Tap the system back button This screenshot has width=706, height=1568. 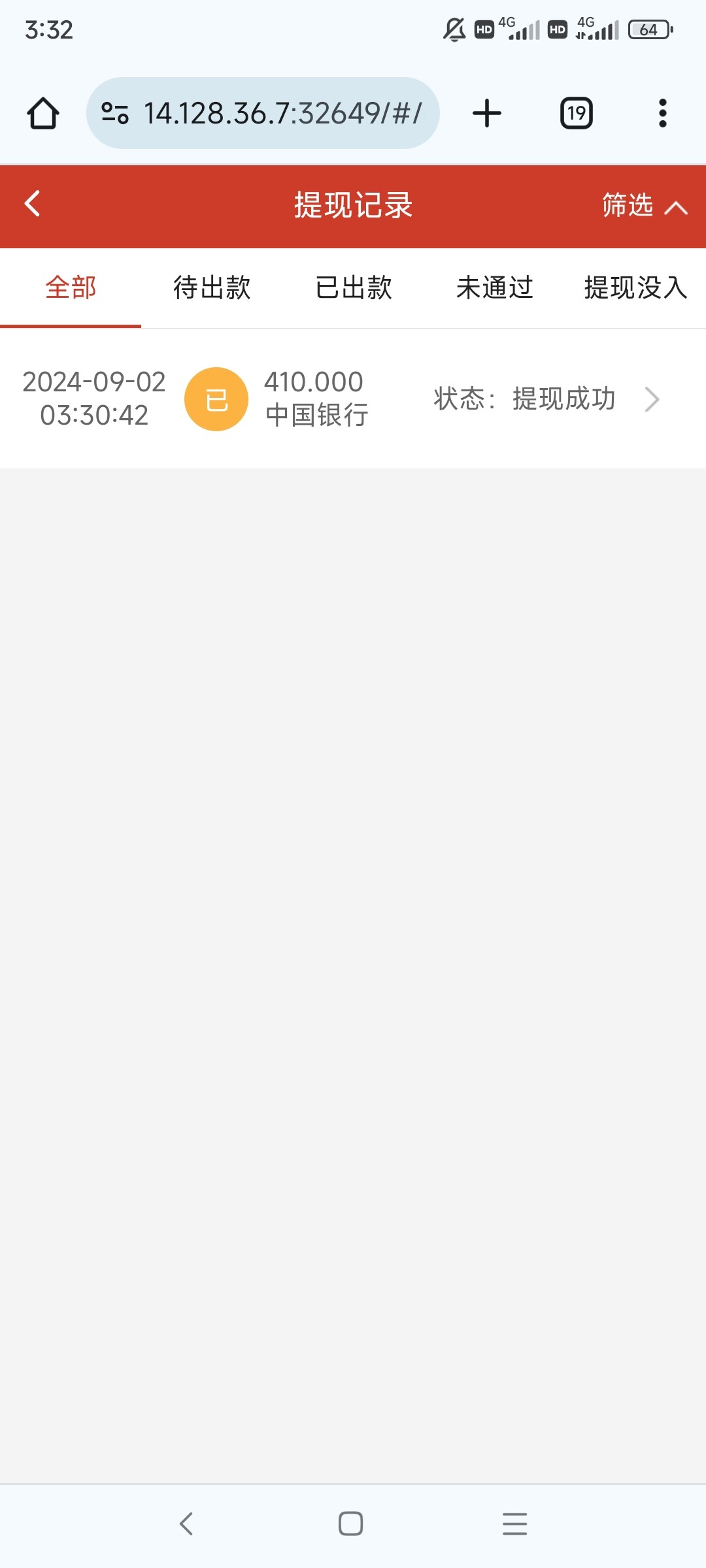pos(186,1524)
